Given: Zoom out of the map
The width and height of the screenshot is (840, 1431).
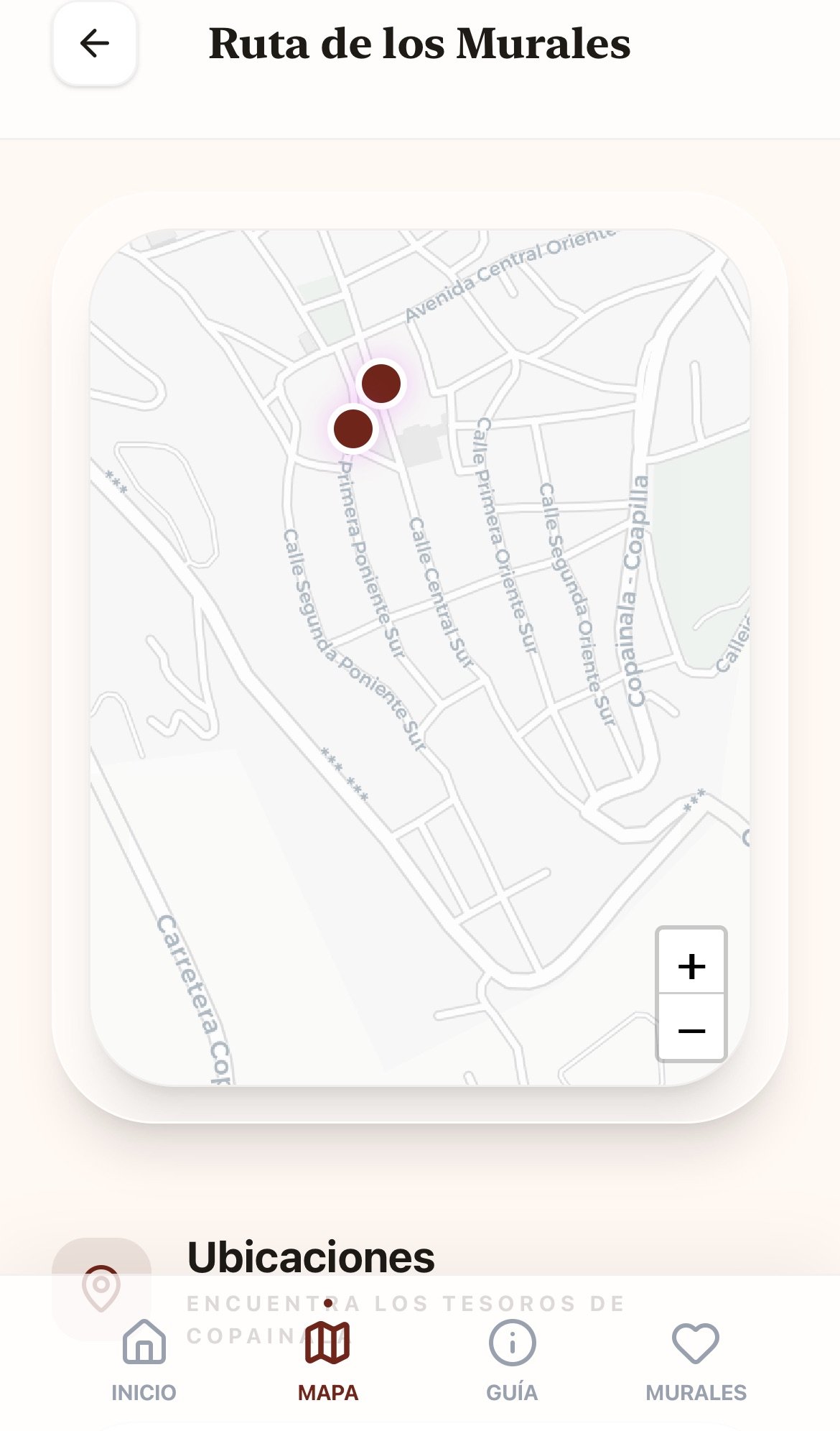Looking at the screenshot, I should tap(691, 1030).
